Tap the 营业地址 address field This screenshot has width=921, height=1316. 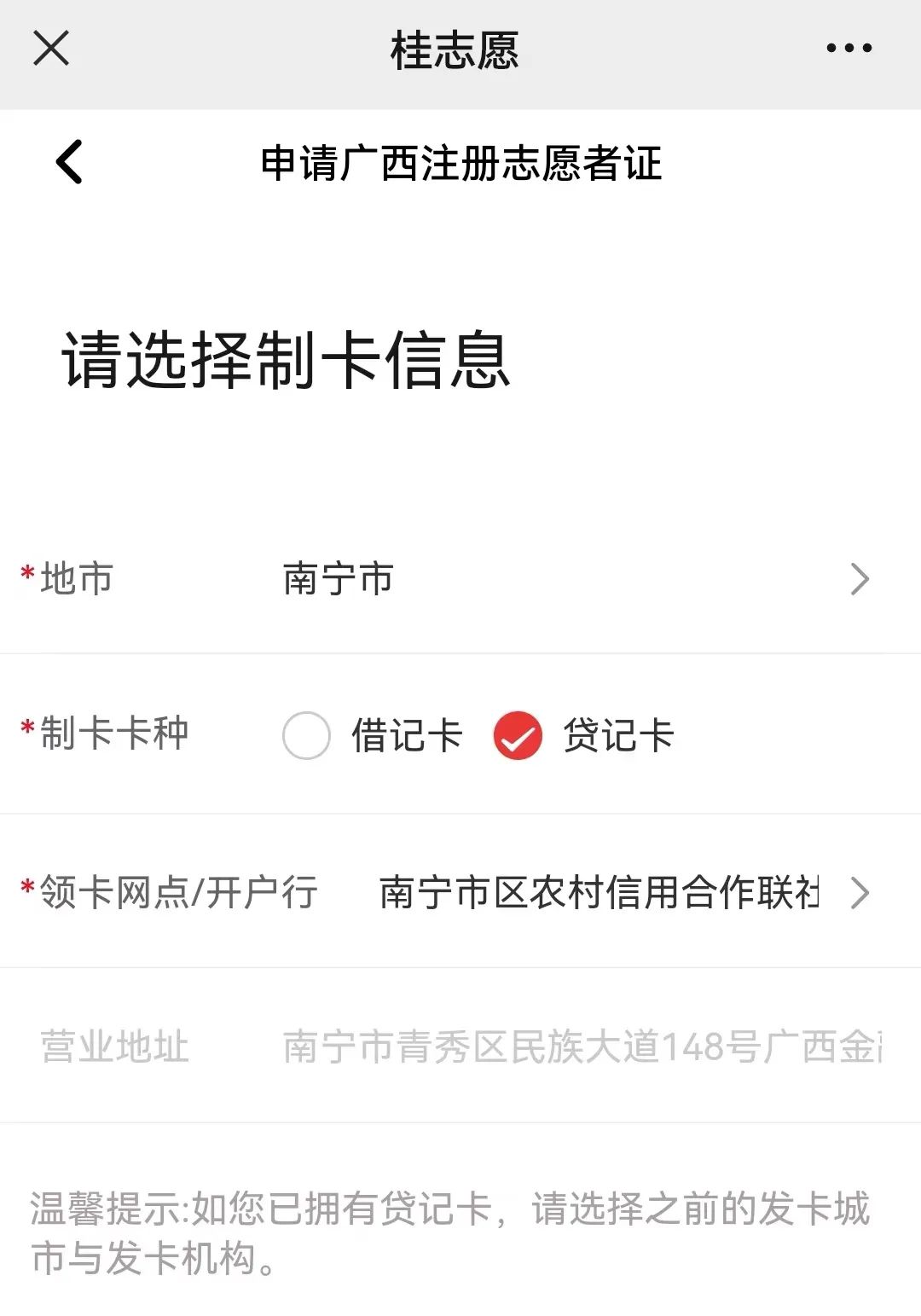point(460,1046)
